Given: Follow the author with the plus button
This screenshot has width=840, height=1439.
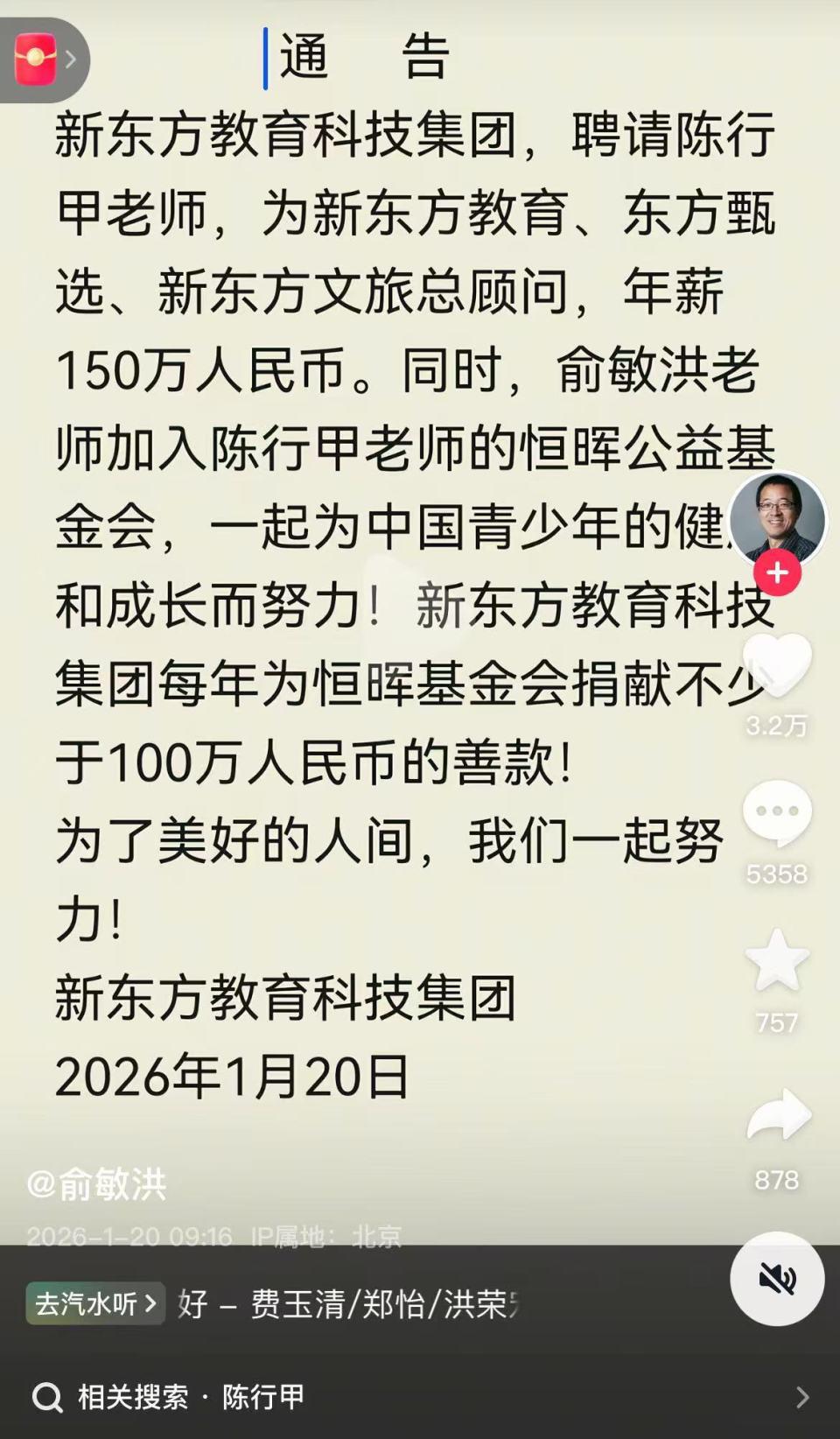Looking at the screenshot, I should coord(777,573).
